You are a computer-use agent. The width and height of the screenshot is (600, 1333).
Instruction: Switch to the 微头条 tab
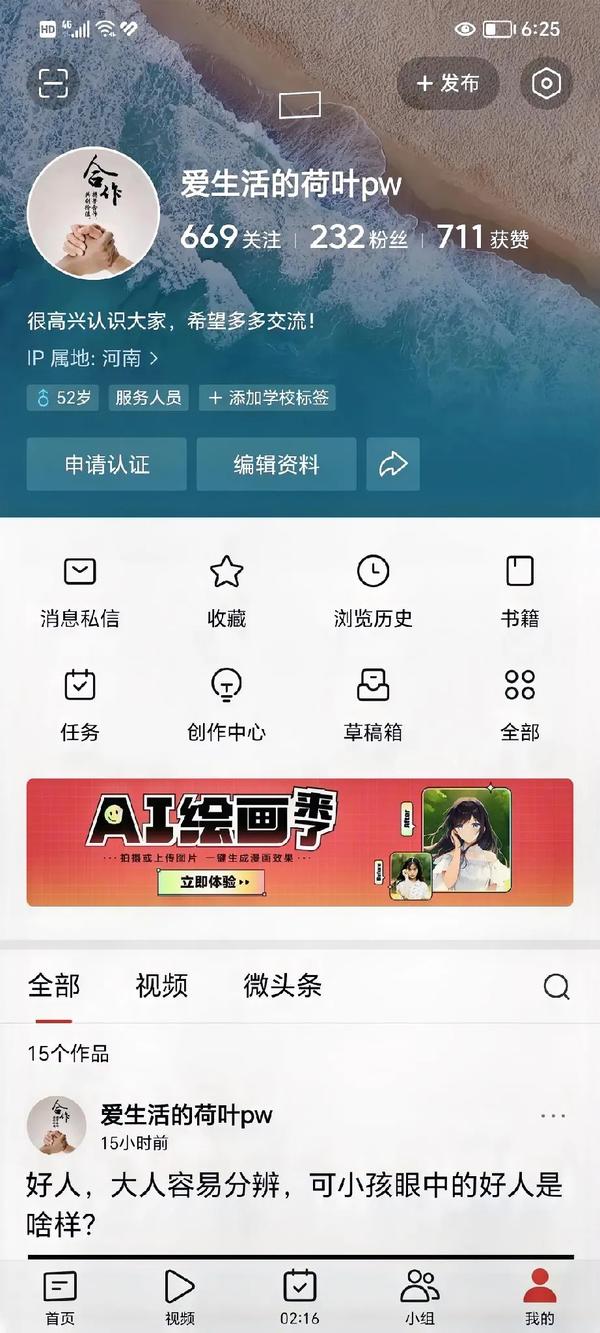coord(283,986)
